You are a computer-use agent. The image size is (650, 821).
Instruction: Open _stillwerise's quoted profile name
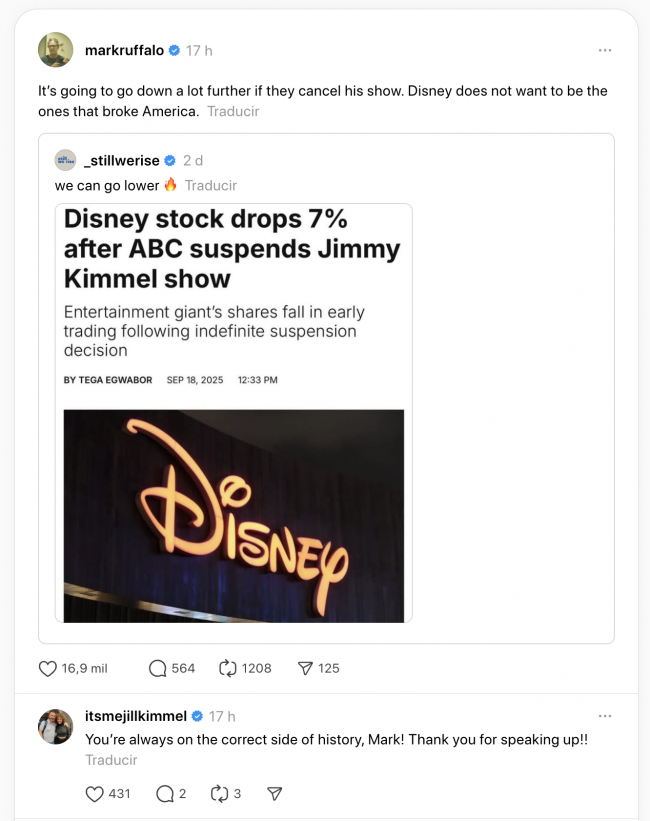[x=121, y=160]
